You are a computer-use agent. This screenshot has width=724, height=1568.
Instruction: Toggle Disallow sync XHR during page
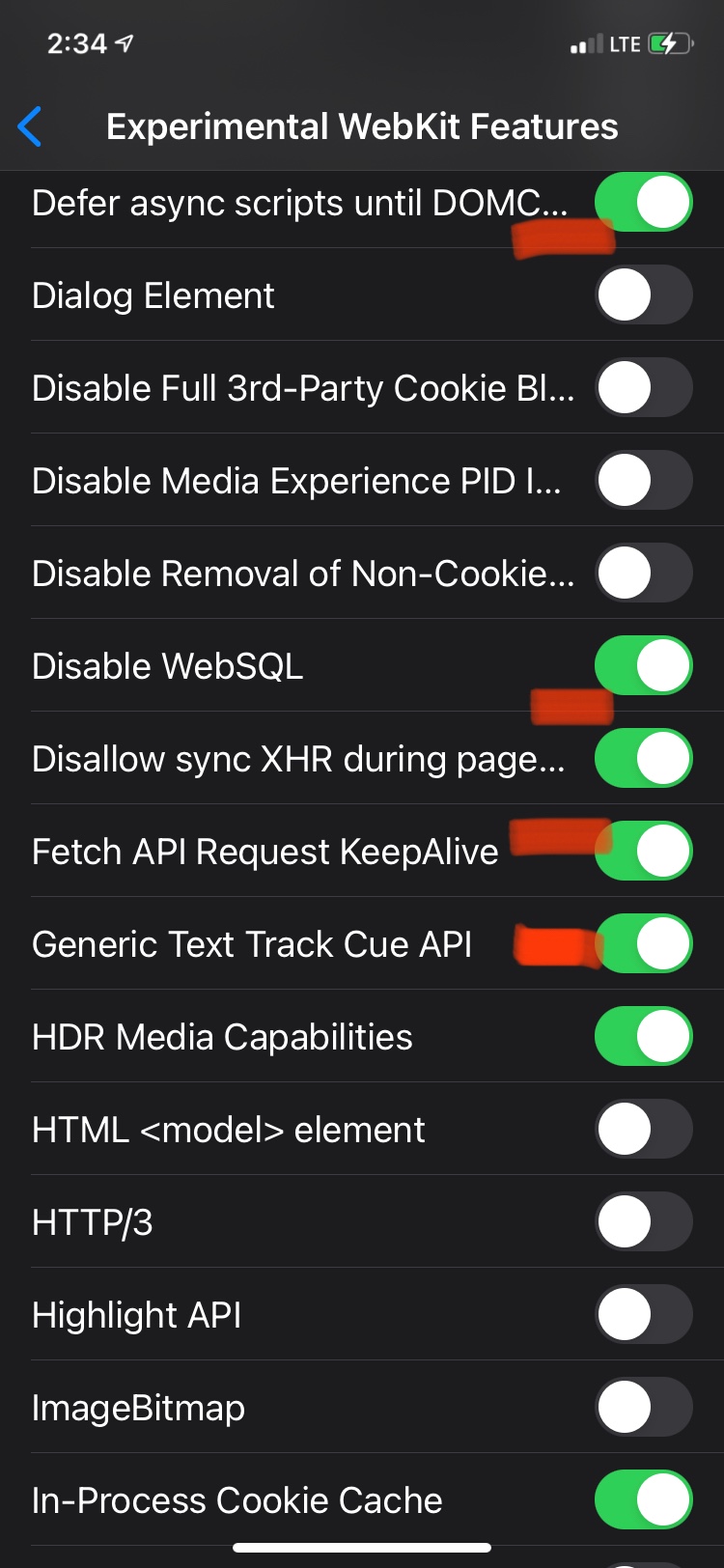coord(644,758)
